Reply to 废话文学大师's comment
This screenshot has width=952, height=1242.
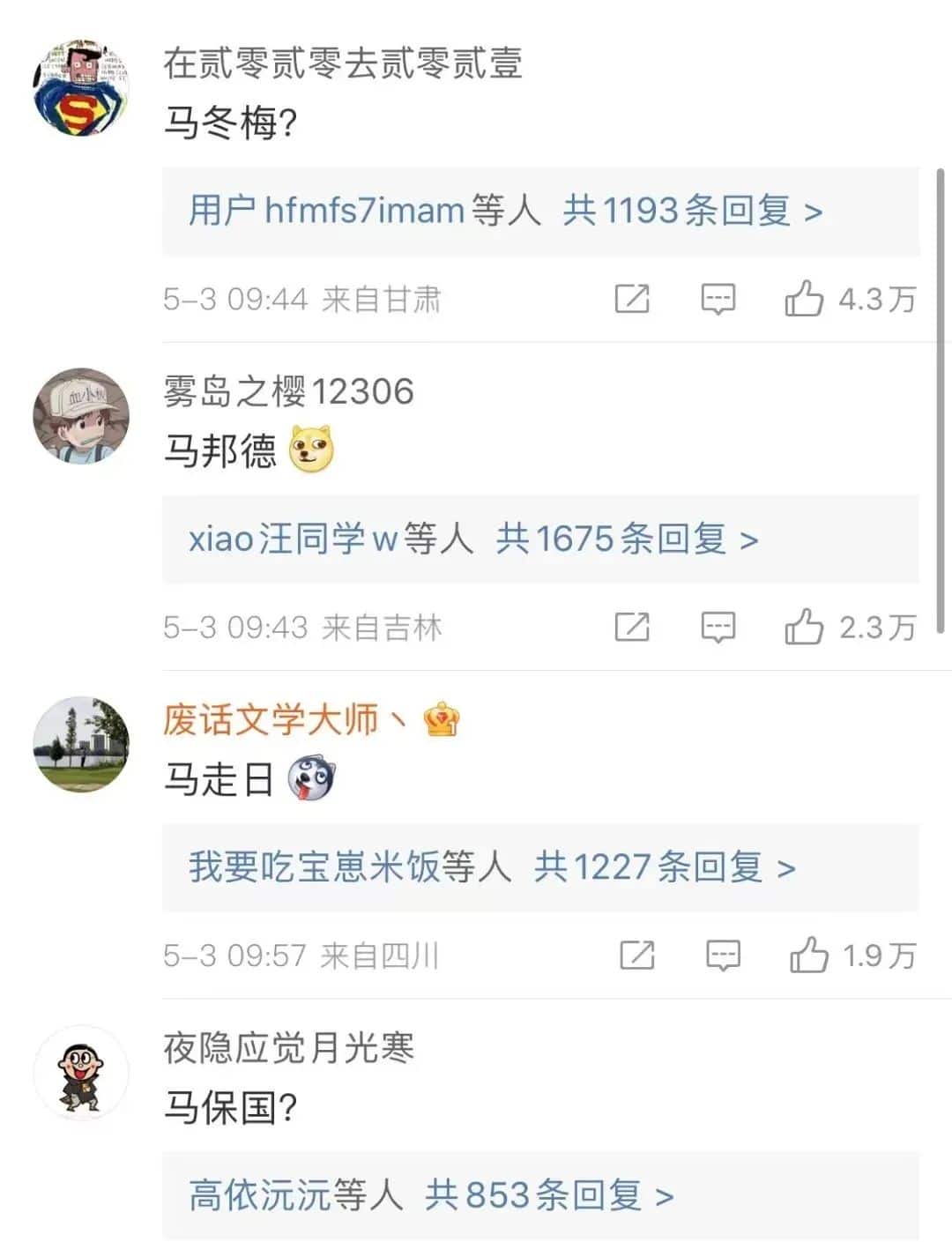tap(723, 956)
